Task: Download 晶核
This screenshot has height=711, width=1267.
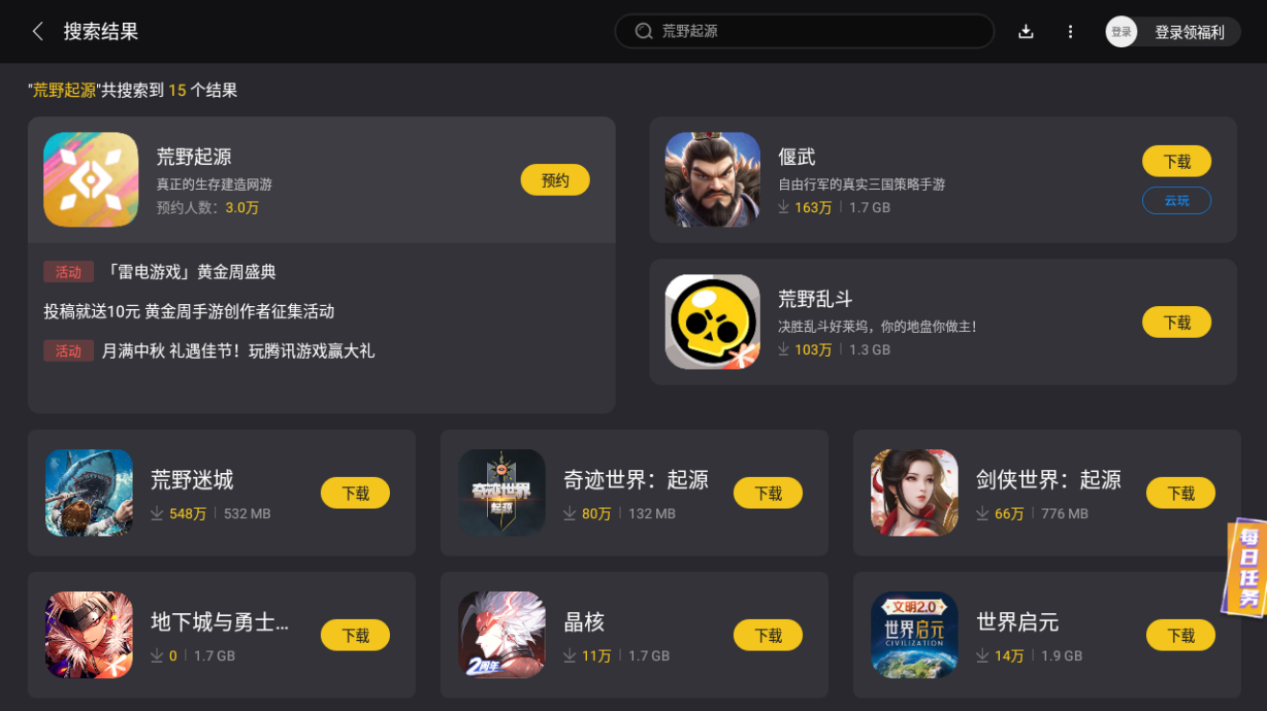Action: point(768,635)
